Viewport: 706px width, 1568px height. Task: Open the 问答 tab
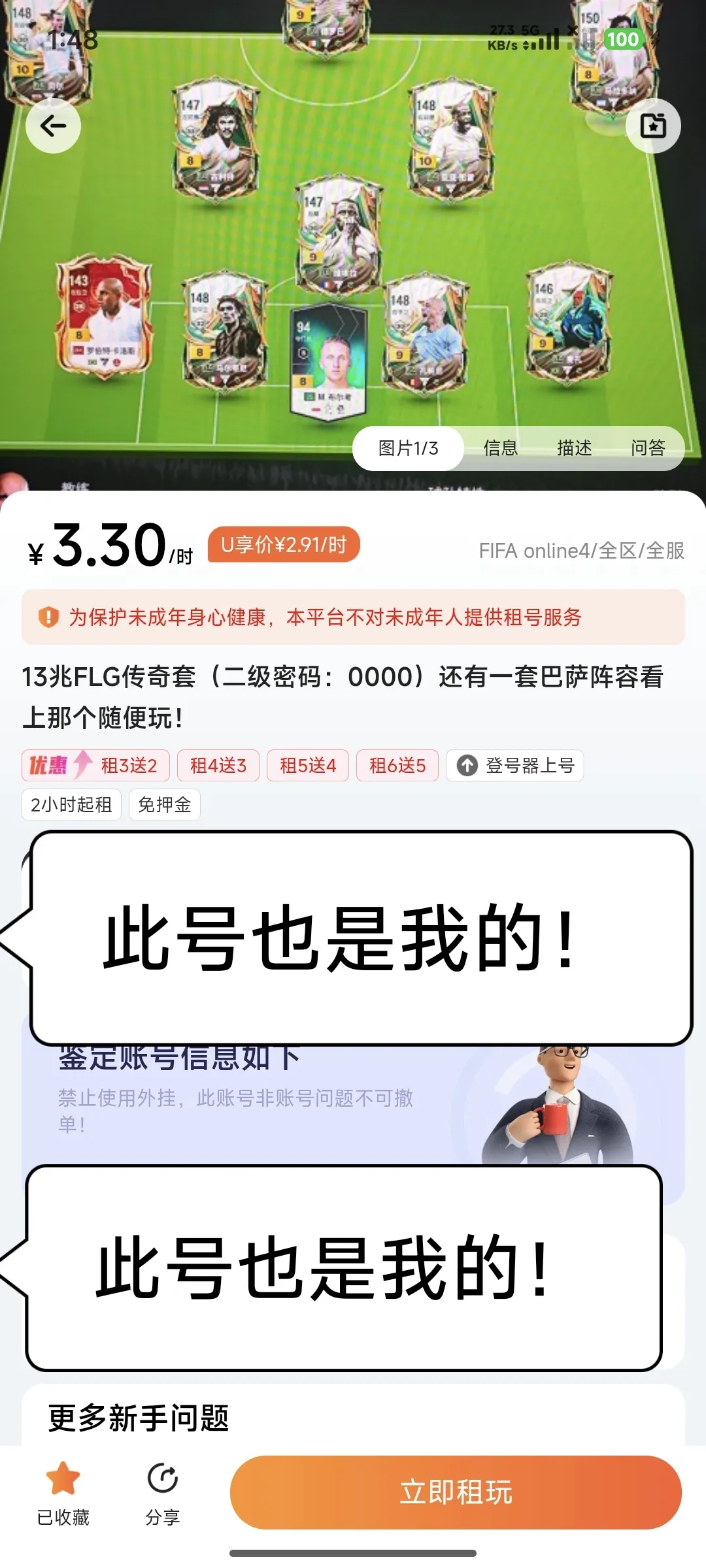tap(647, 448)
